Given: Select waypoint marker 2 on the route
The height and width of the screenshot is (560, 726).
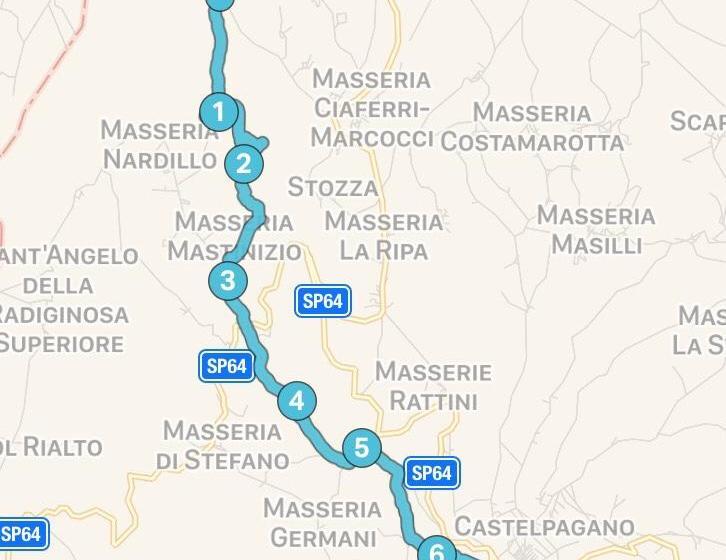Looking at the screenshot, I should [x=244, y=163].
